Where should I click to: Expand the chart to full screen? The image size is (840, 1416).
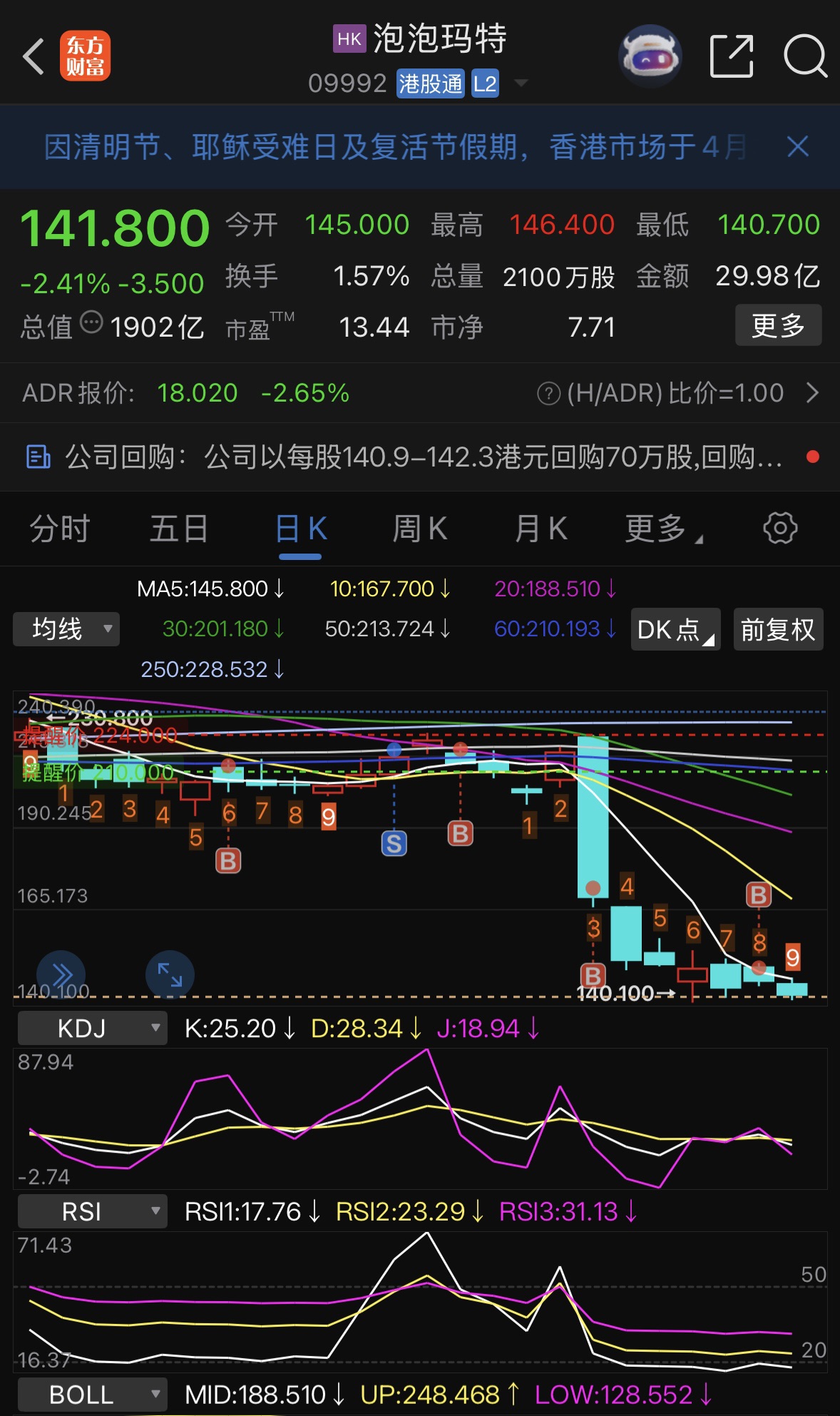[170, 974]
